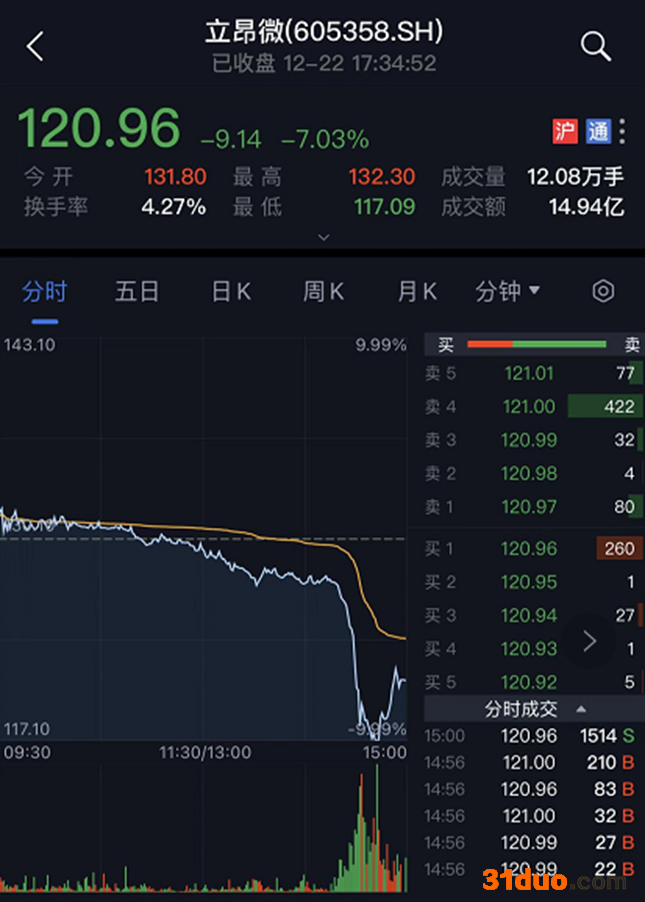645x902 pixels.
Task: Select the 日K chart tab
Action: click(x=230, y=291)
